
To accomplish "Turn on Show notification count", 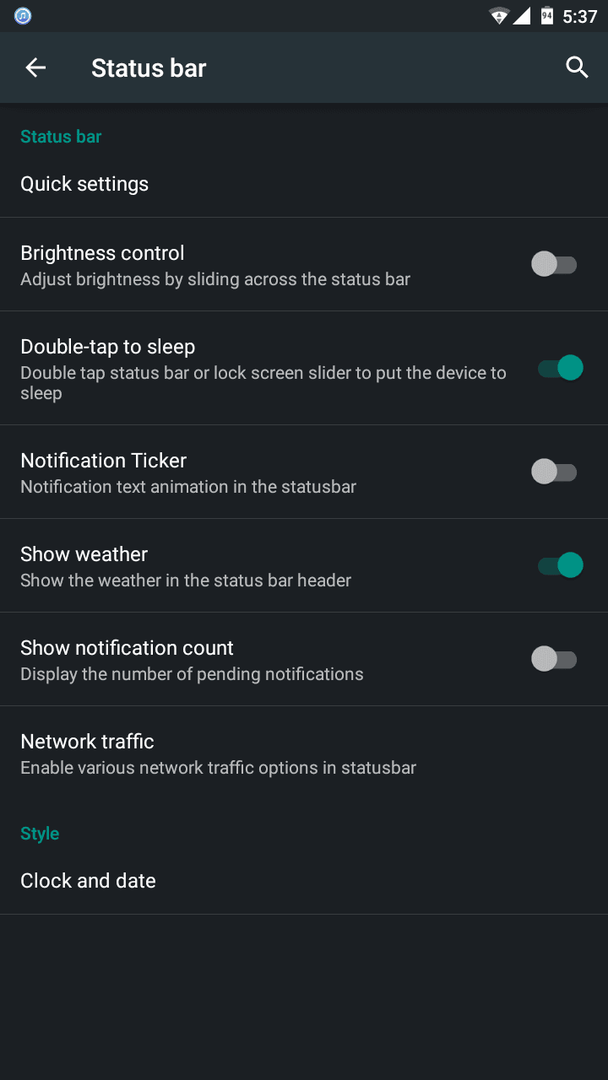I will (554, 659).
